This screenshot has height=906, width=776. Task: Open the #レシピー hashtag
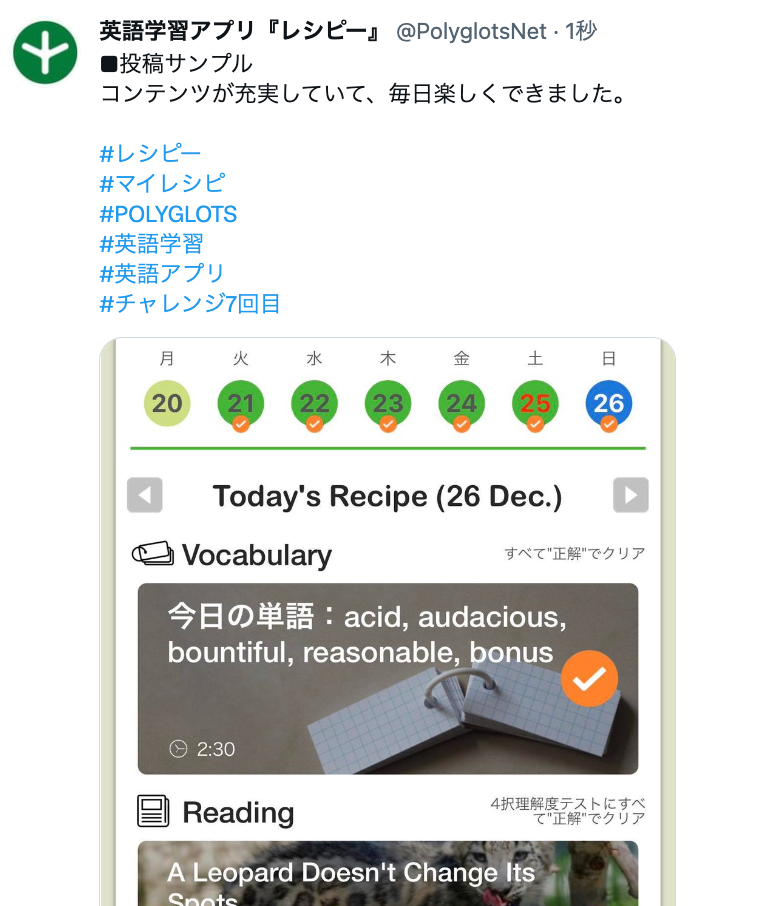150,154
